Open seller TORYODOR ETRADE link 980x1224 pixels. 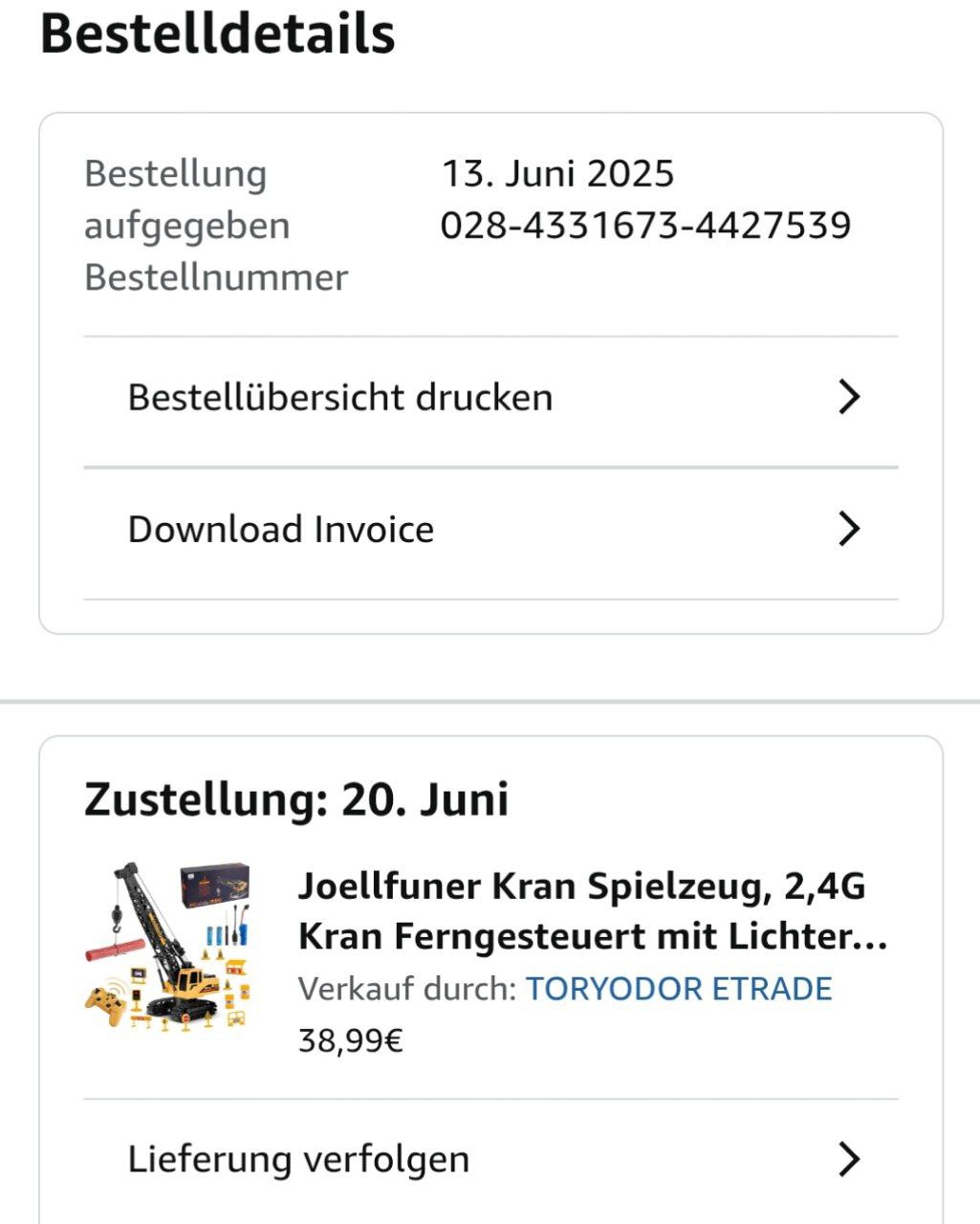(x=679, y=989)
